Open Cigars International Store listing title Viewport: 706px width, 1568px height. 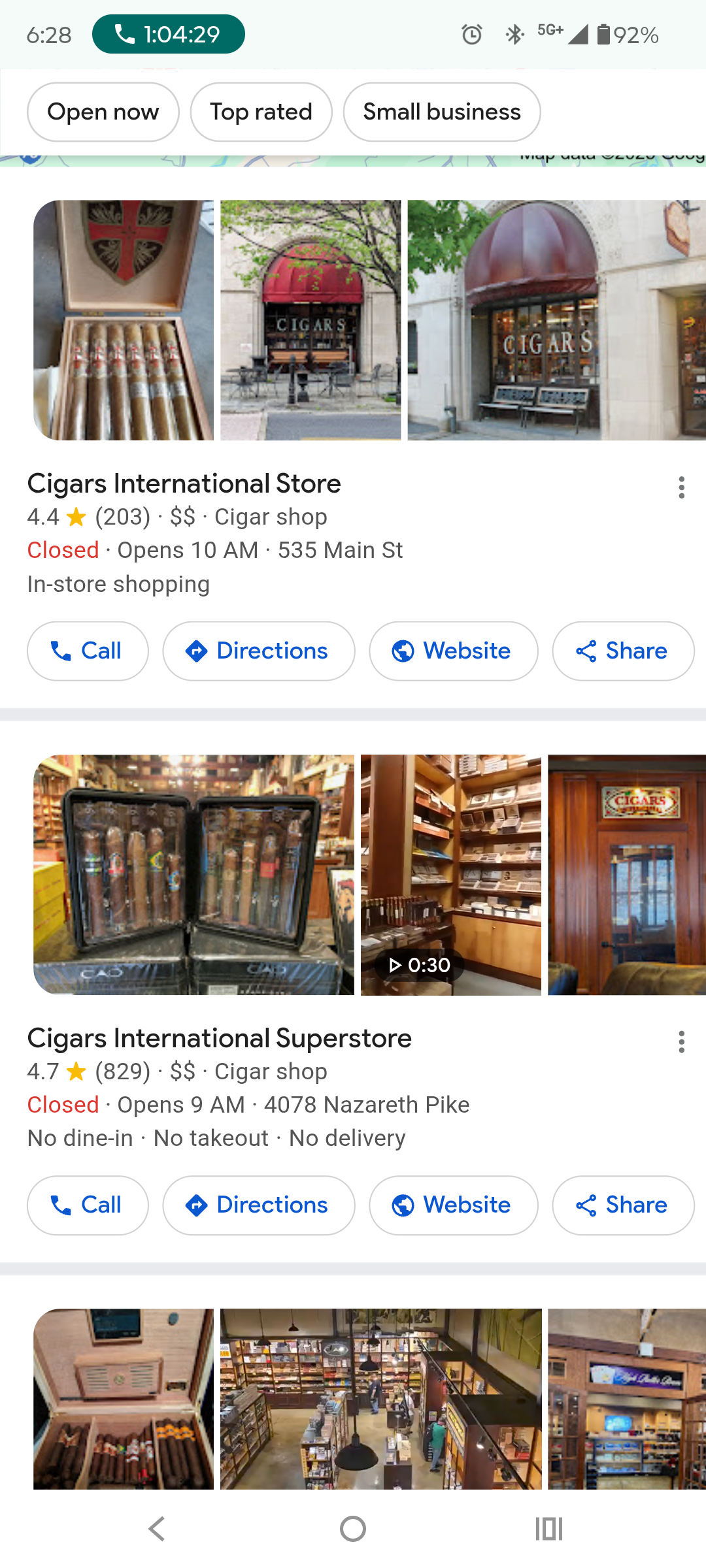(x=184, y=483)
